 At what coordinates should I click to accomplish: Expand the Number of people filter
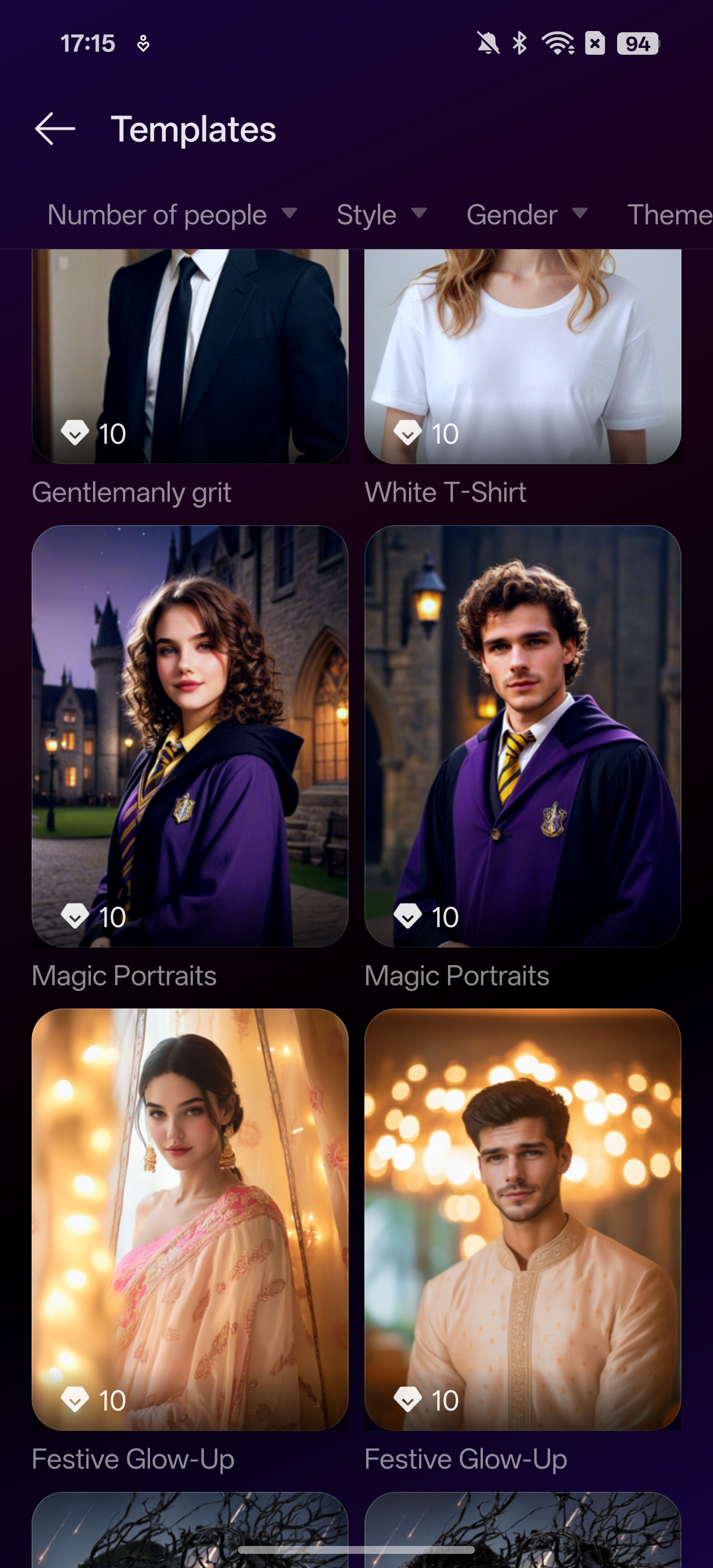click(x=172, y=215)
